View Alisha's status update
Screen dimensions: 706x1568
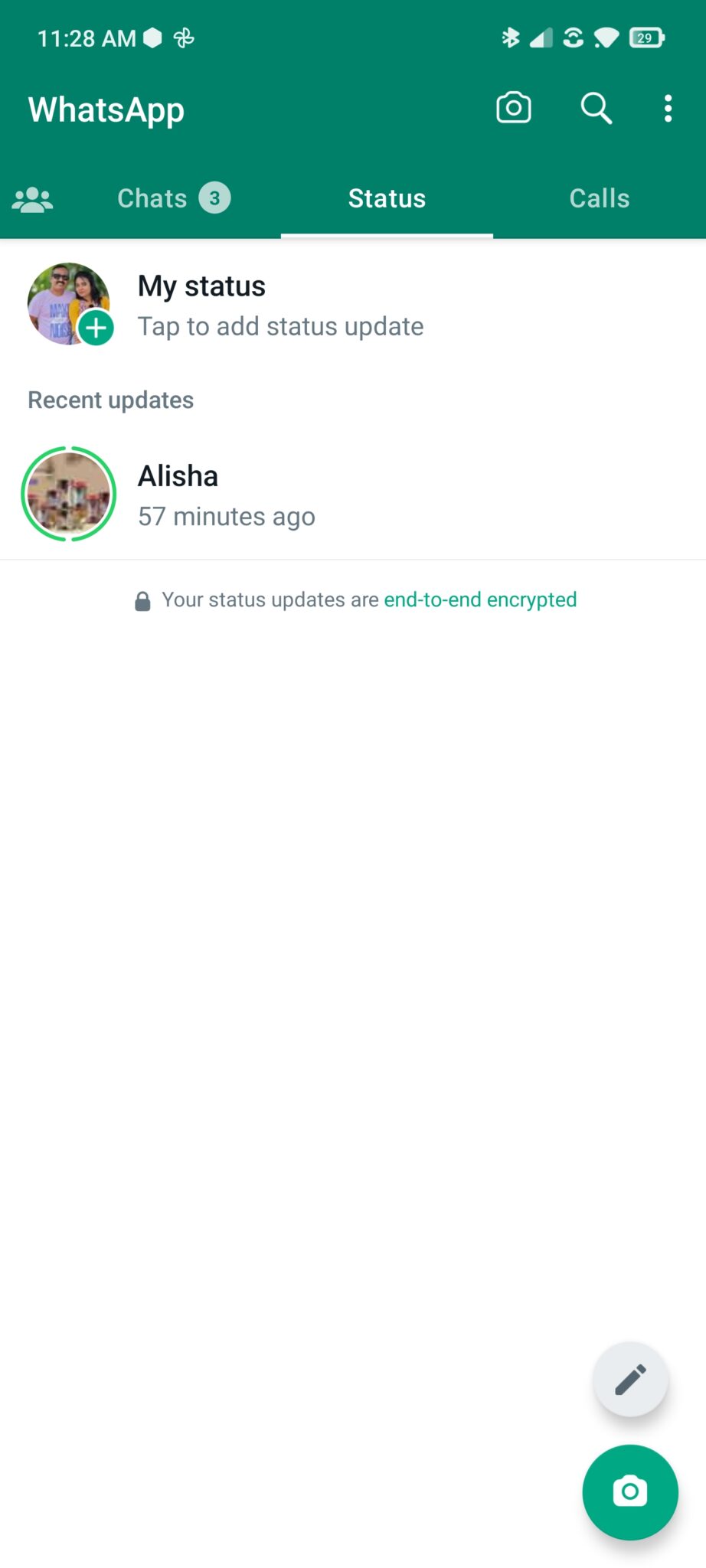coord(353,495)
